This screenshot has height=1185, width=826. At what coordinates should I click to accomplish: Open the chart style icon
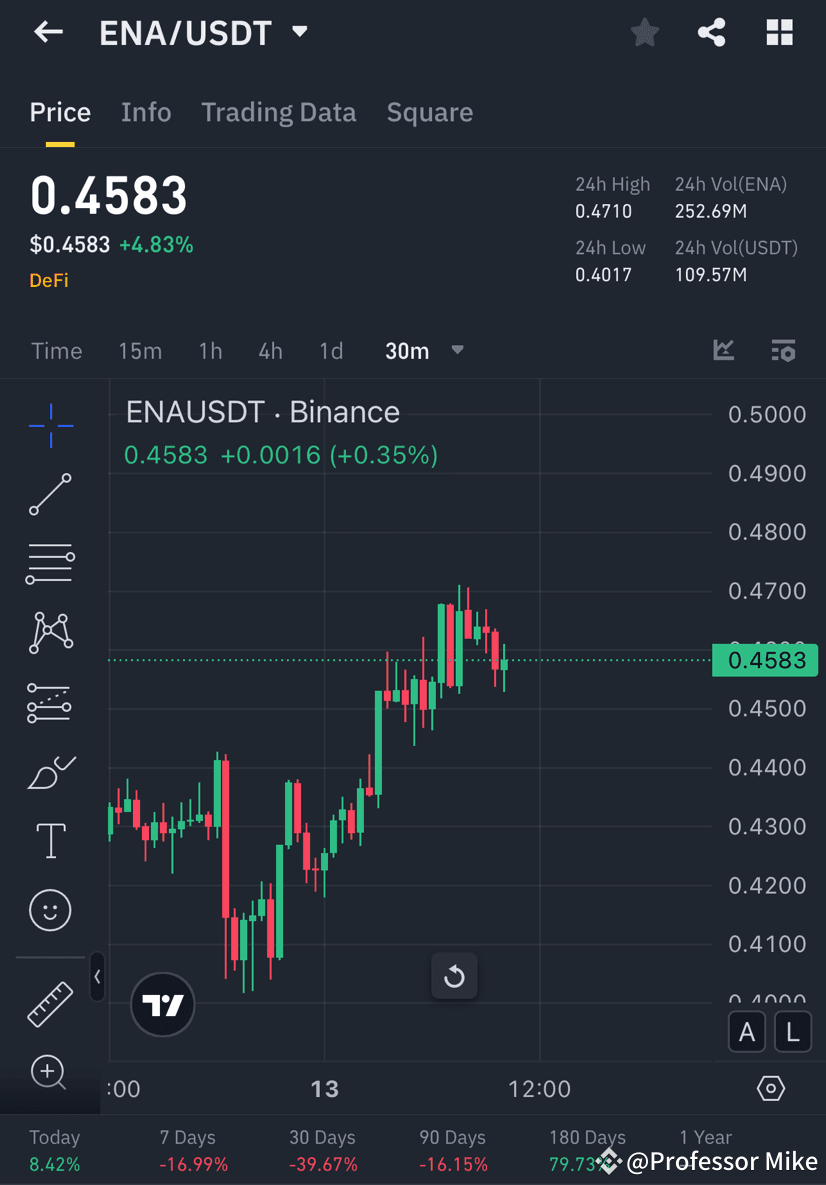(x=723, y=351)
